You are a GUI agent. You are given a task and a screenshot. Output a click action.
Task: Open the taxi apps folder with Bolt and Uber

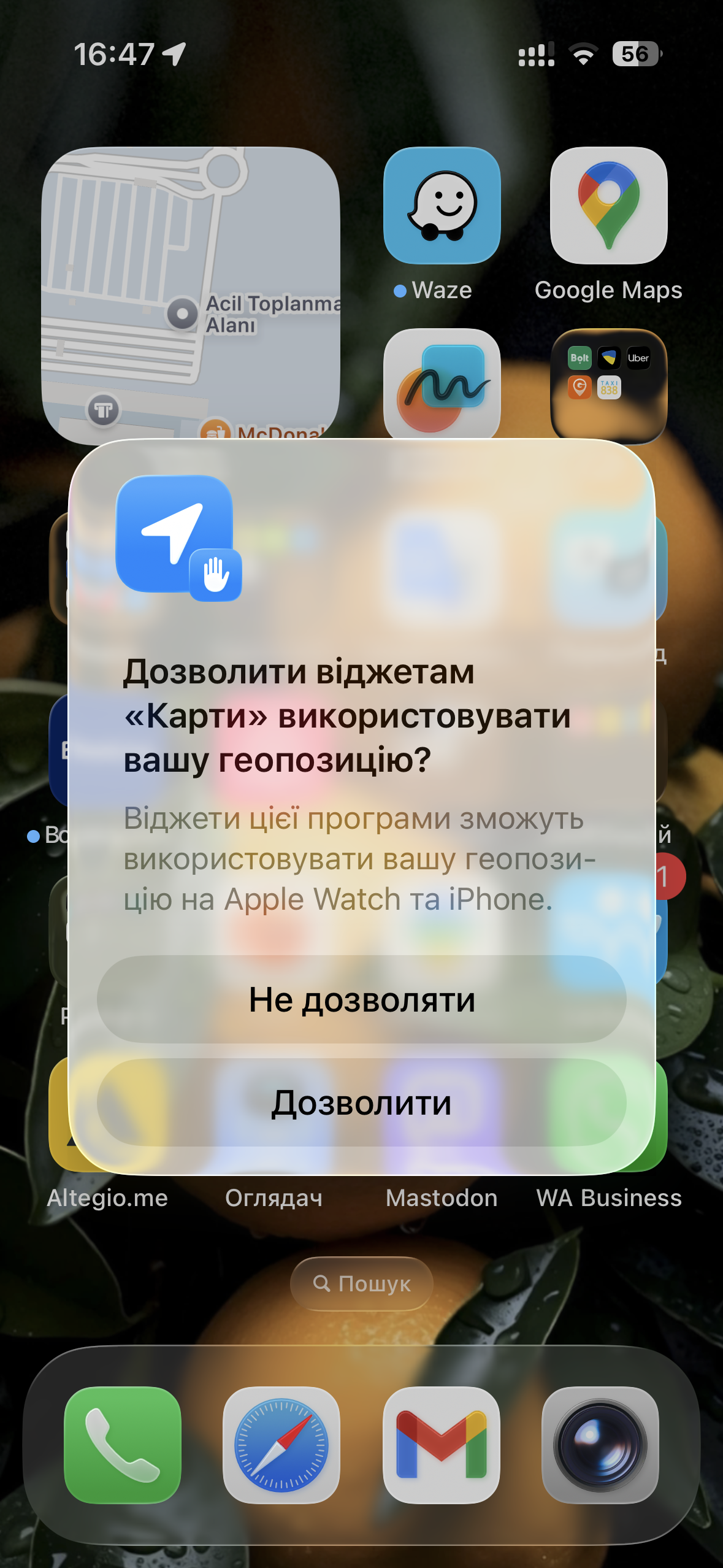[608, 383]
